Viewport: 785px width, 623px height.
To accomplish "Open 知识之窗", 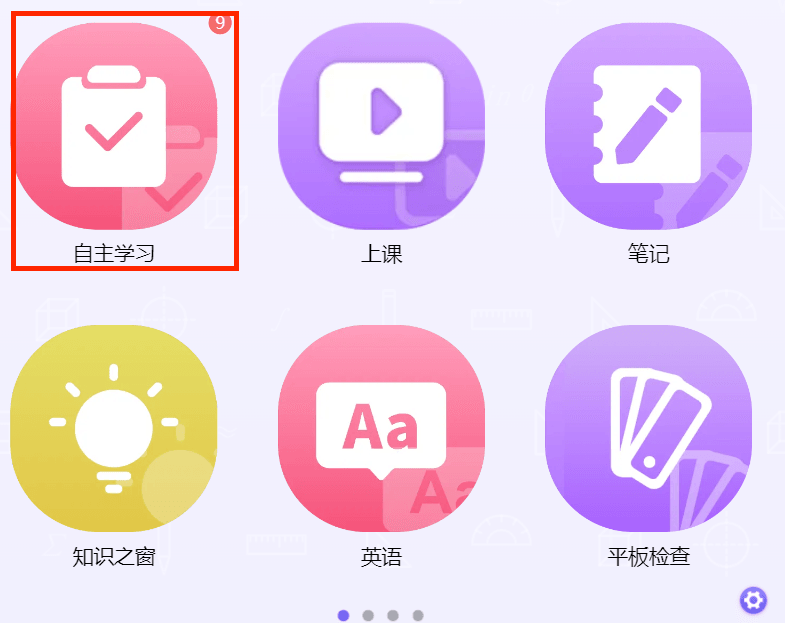I will point(114,428).
